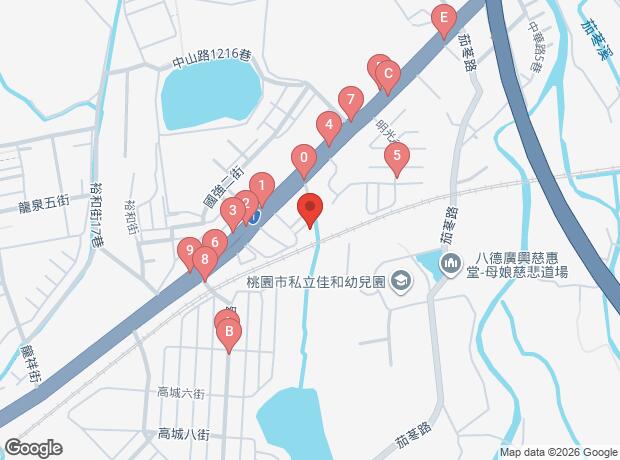The width and height of the screenshot is (620, 460).
Task: Select map marker labeled C
Action: (388, 74)
